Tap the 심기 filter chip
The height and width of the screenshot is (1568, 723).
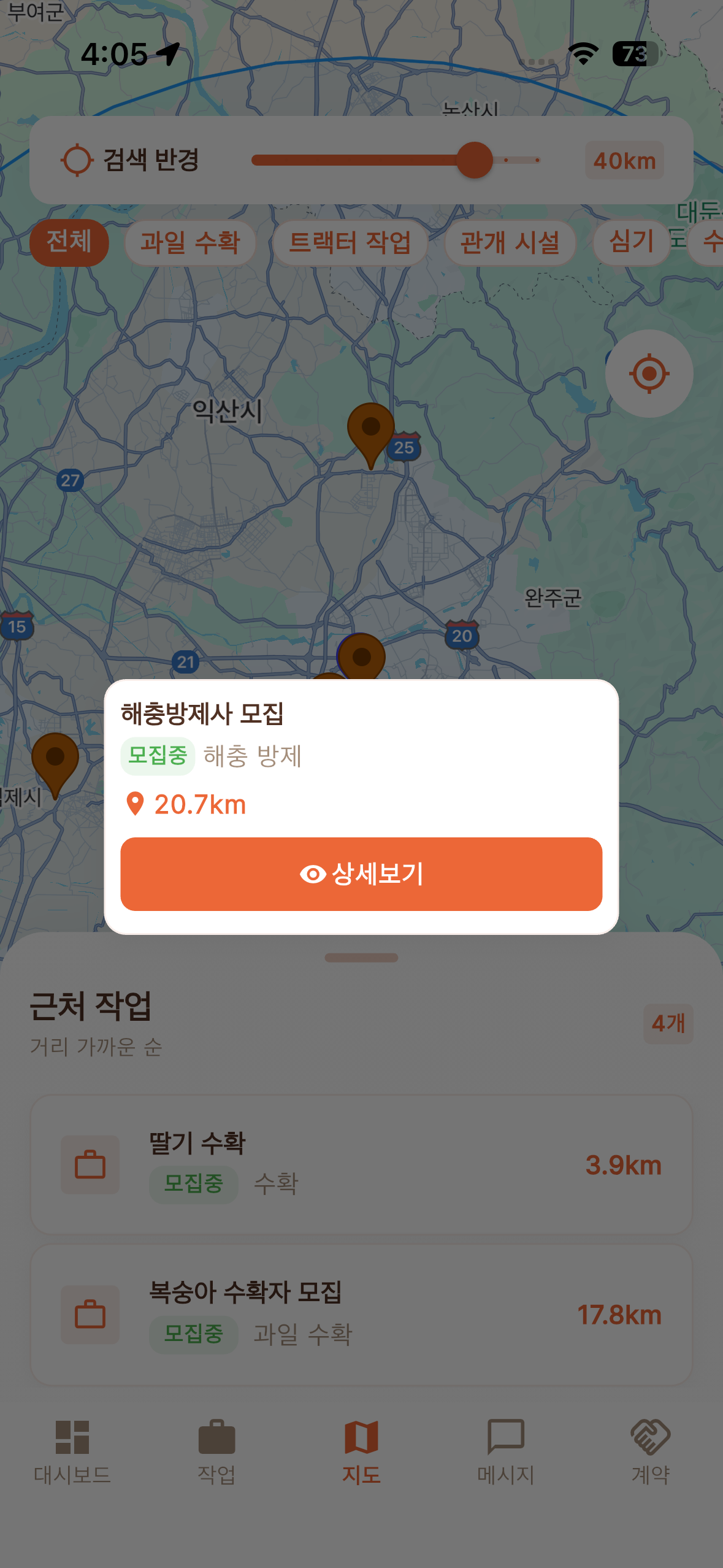(632, 243)
